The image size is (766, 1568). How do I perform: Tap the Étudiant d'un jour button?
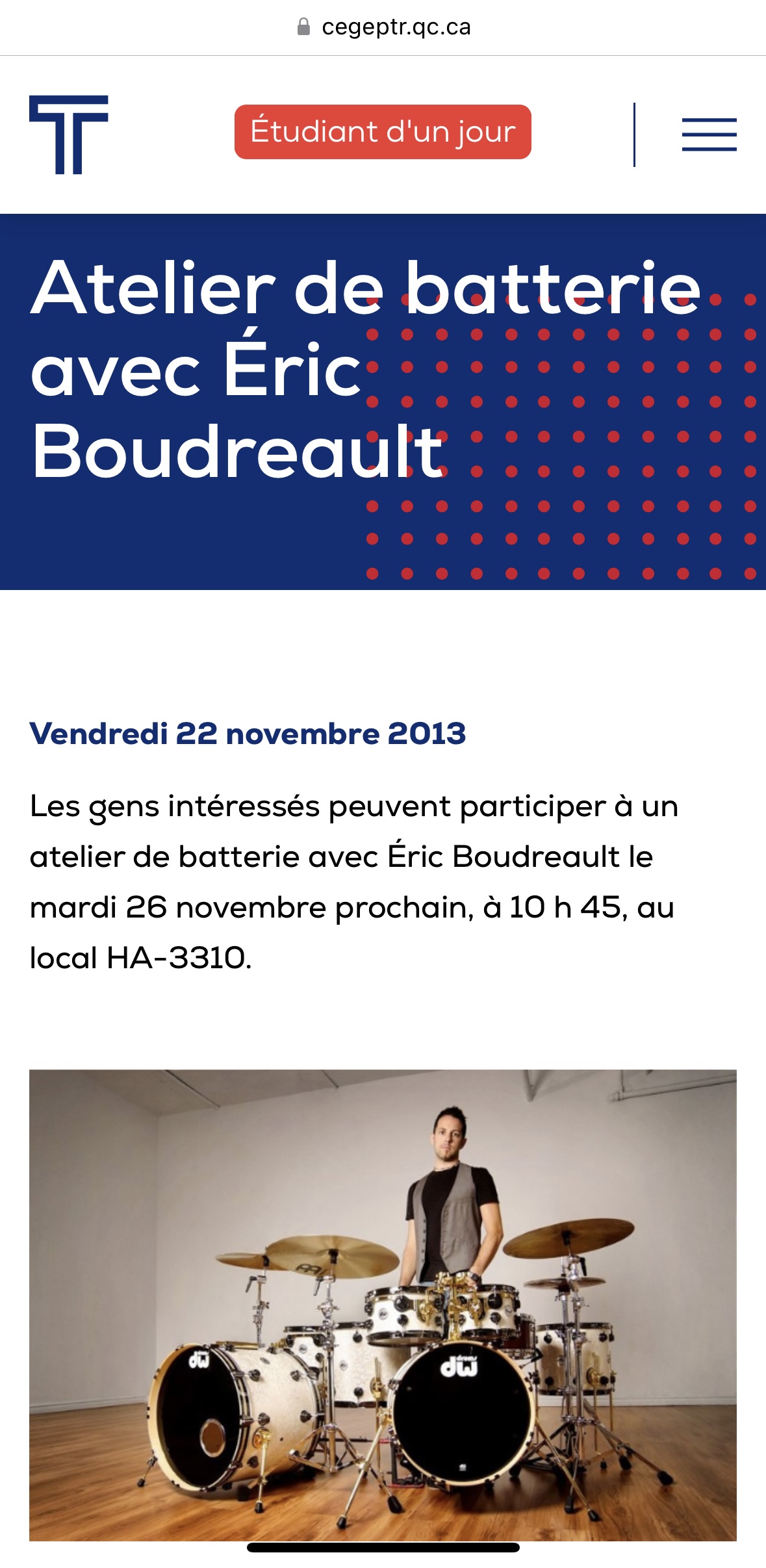click(x=383, y=132)
